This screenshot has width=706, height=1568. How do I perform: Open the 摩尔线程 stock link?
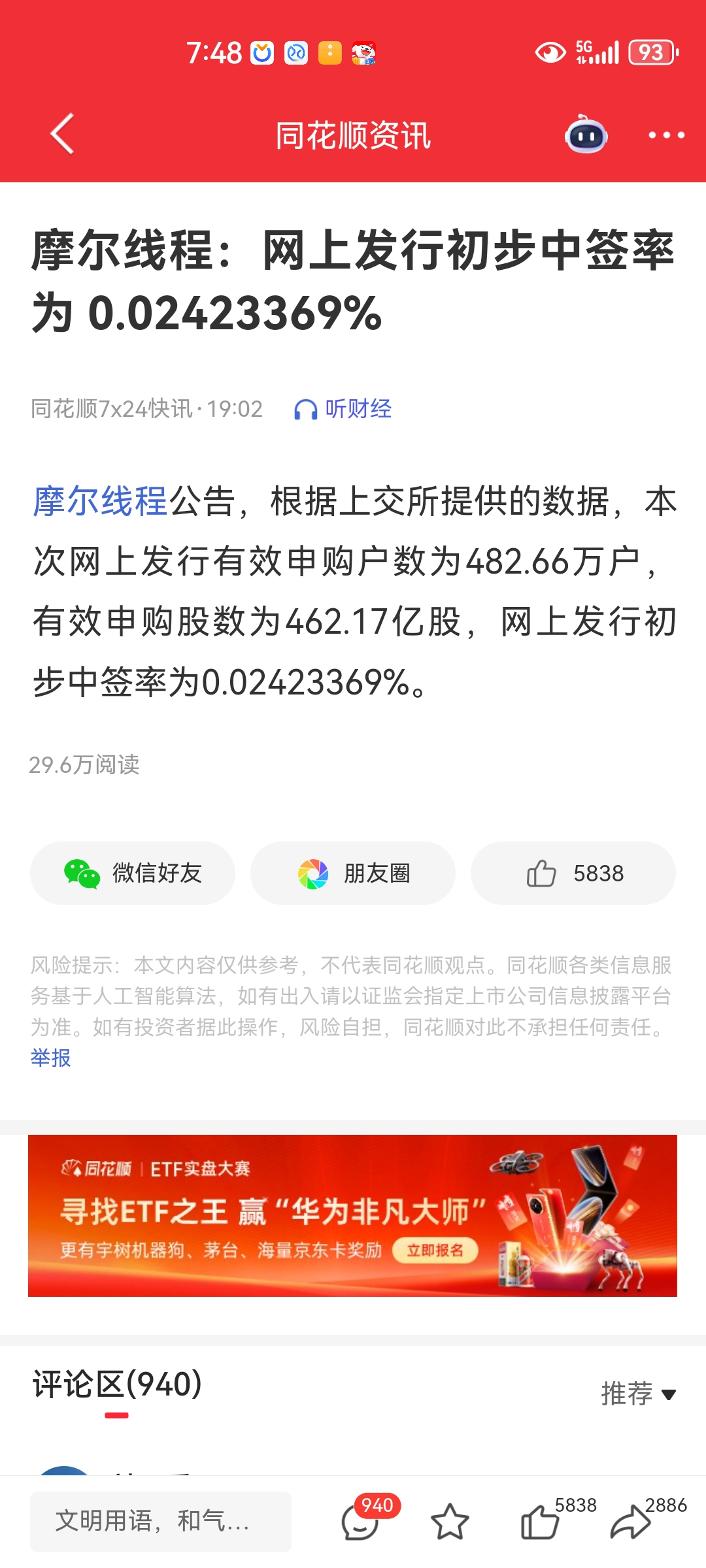click(100, 502)
